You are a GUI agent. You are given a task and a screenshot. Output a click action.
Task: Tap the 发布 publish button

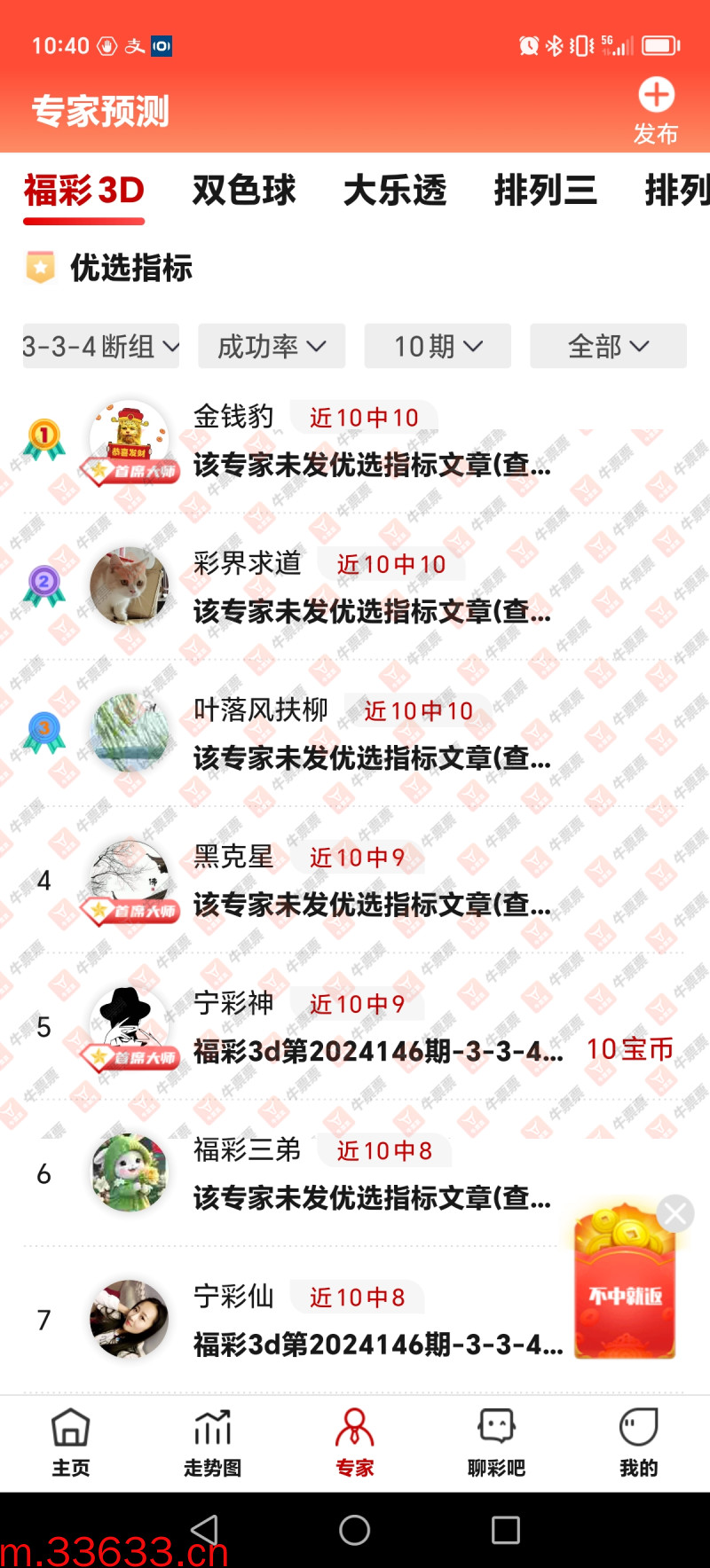coord(656,111)
